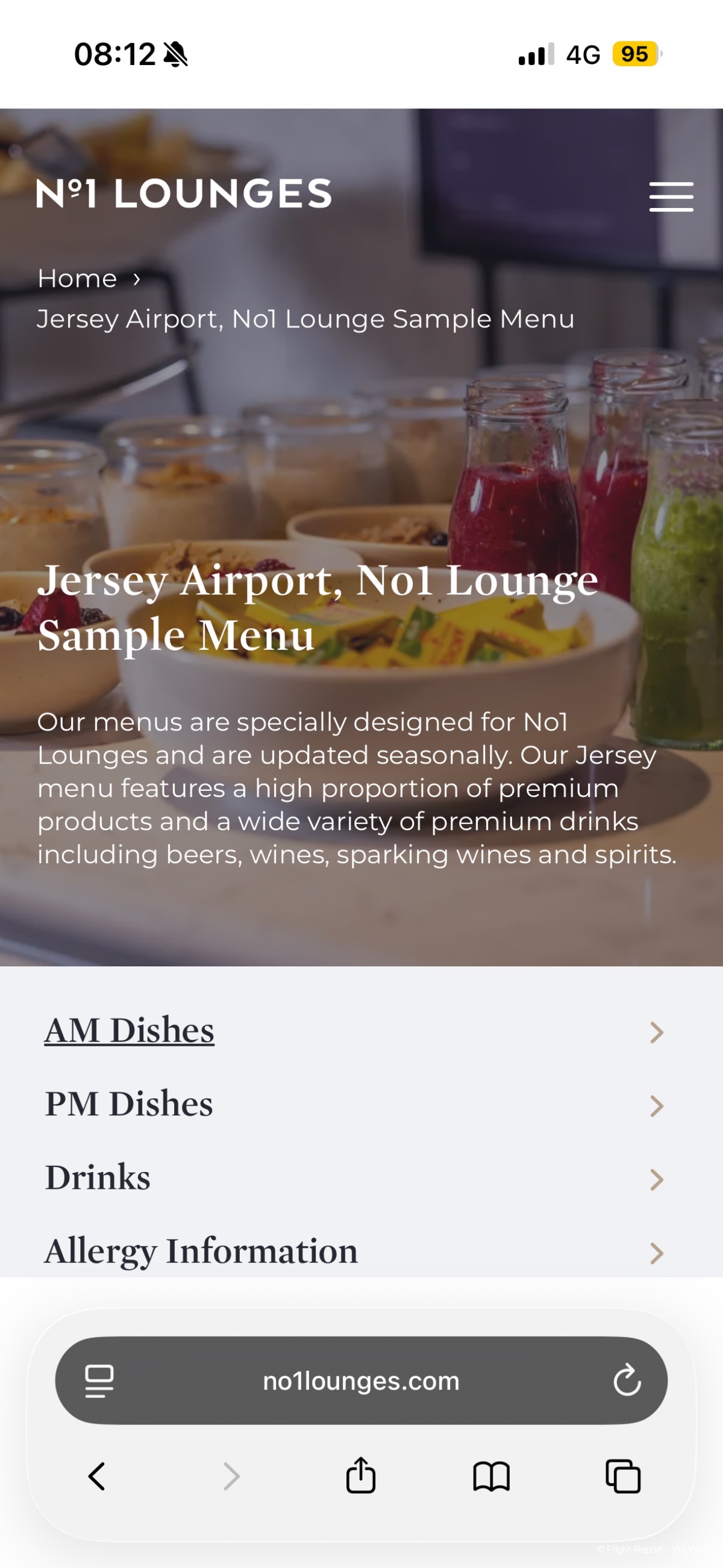
Task: Reload the page in Safari
Action: point(627,1380)
